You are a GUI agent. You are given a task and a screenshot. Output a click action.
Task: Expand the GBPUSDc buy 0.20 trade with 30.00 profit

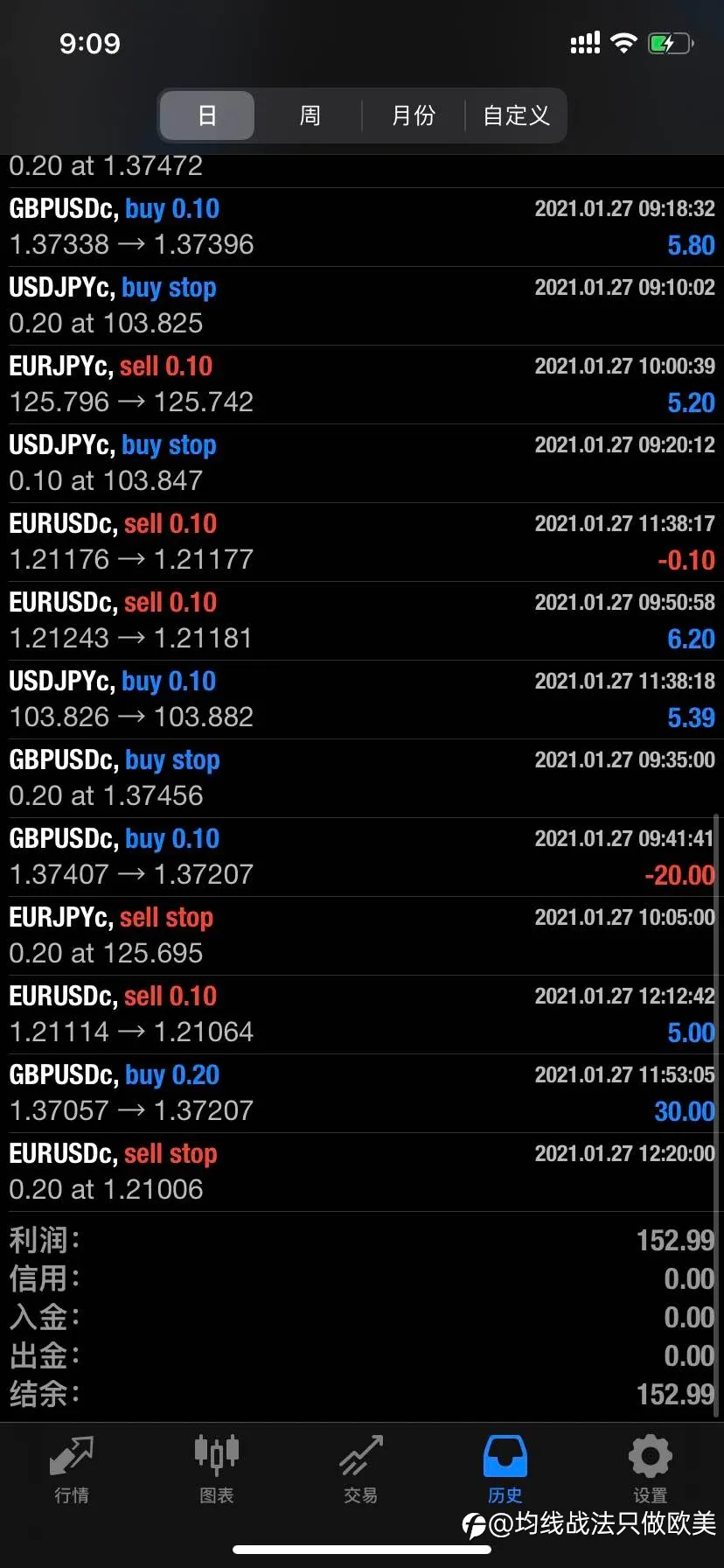(x=362, y=1094)
